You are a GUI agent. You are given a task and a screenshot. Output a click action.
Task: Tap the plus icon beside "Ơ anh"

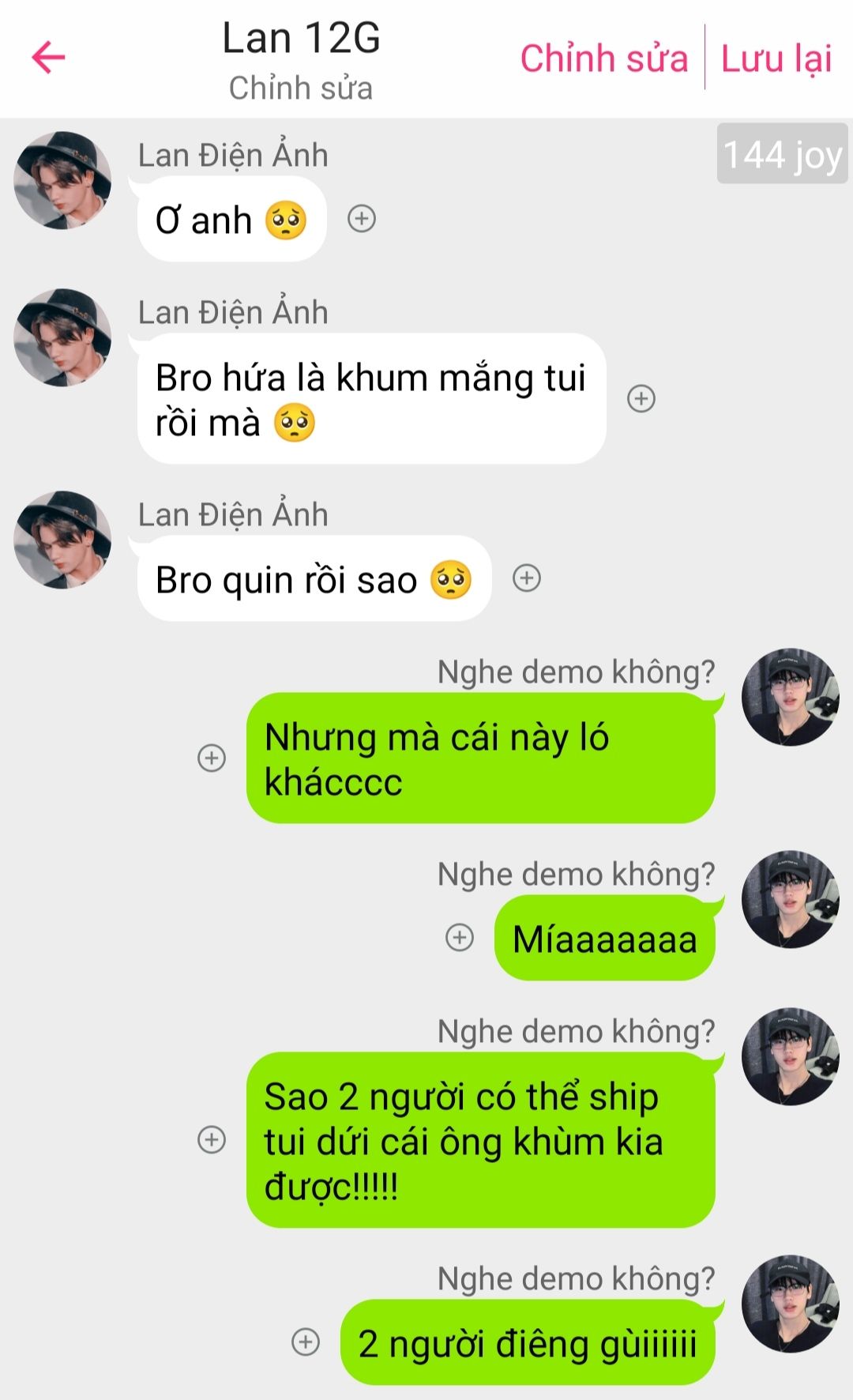click(362, 219)
